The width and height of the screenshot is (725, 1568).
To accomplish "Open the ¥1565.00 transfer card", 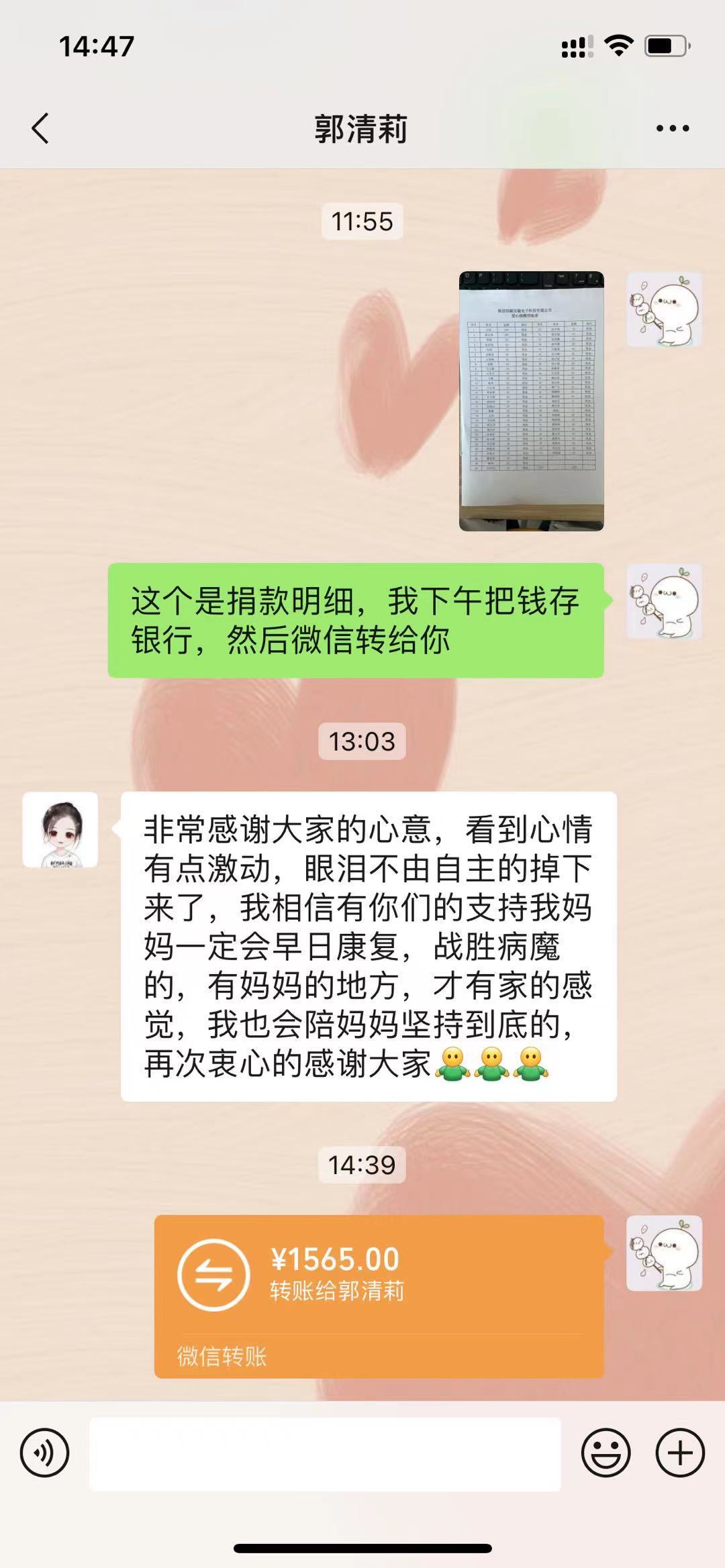I will coord(379,1295).
